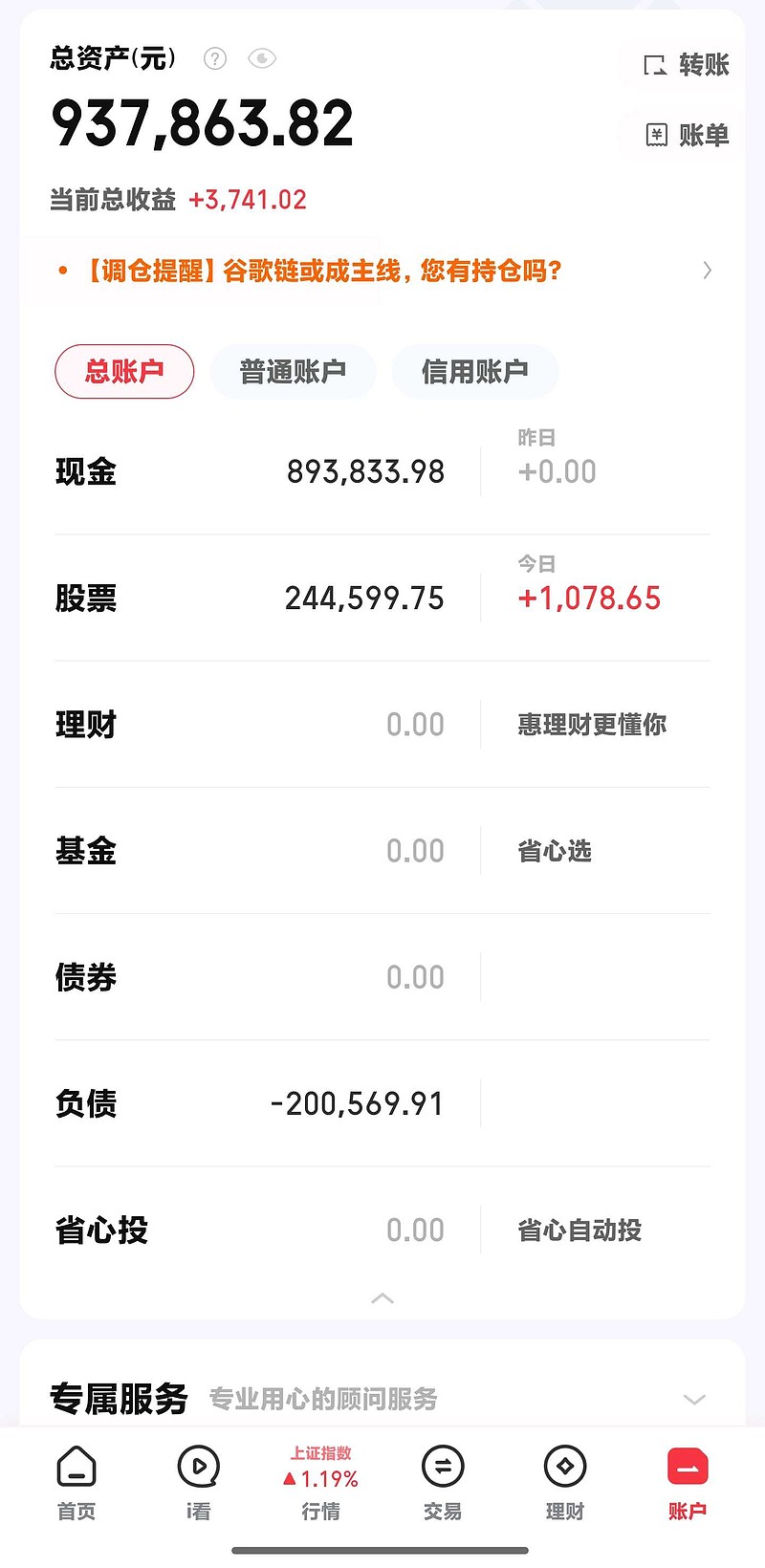The height and width of the screenshot is (1568, 765).
Task: Open the 调仓提醒 notice via its right chevron
Action: click(708, 271)
